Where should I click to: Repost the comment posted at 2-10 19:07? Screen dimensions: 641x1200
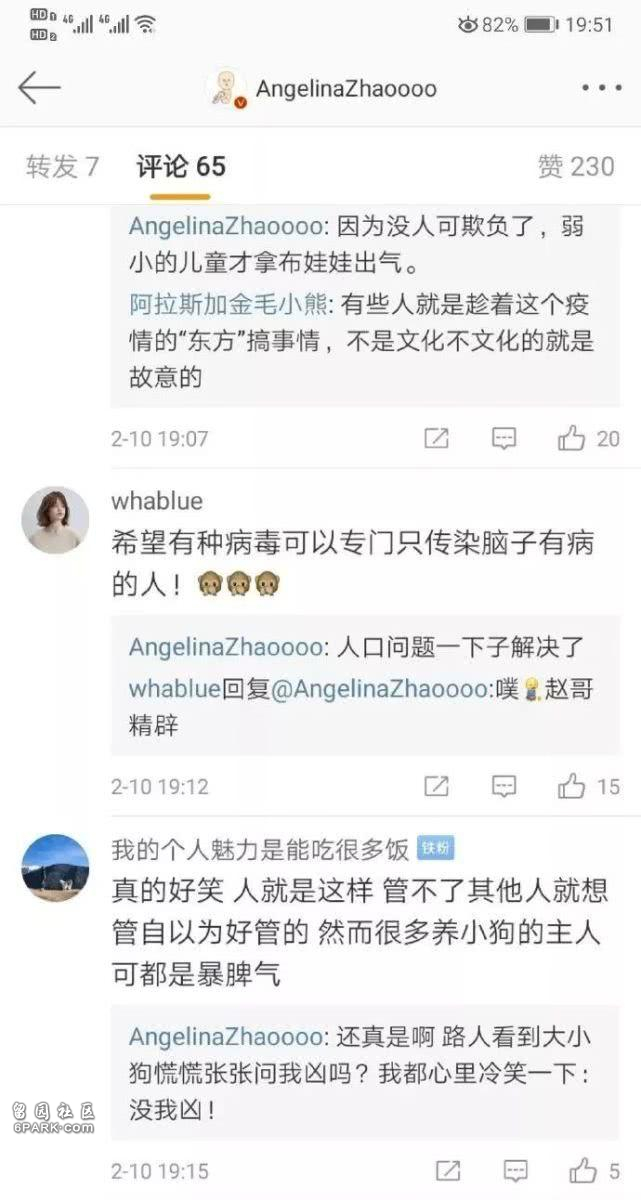pos(436,437)
